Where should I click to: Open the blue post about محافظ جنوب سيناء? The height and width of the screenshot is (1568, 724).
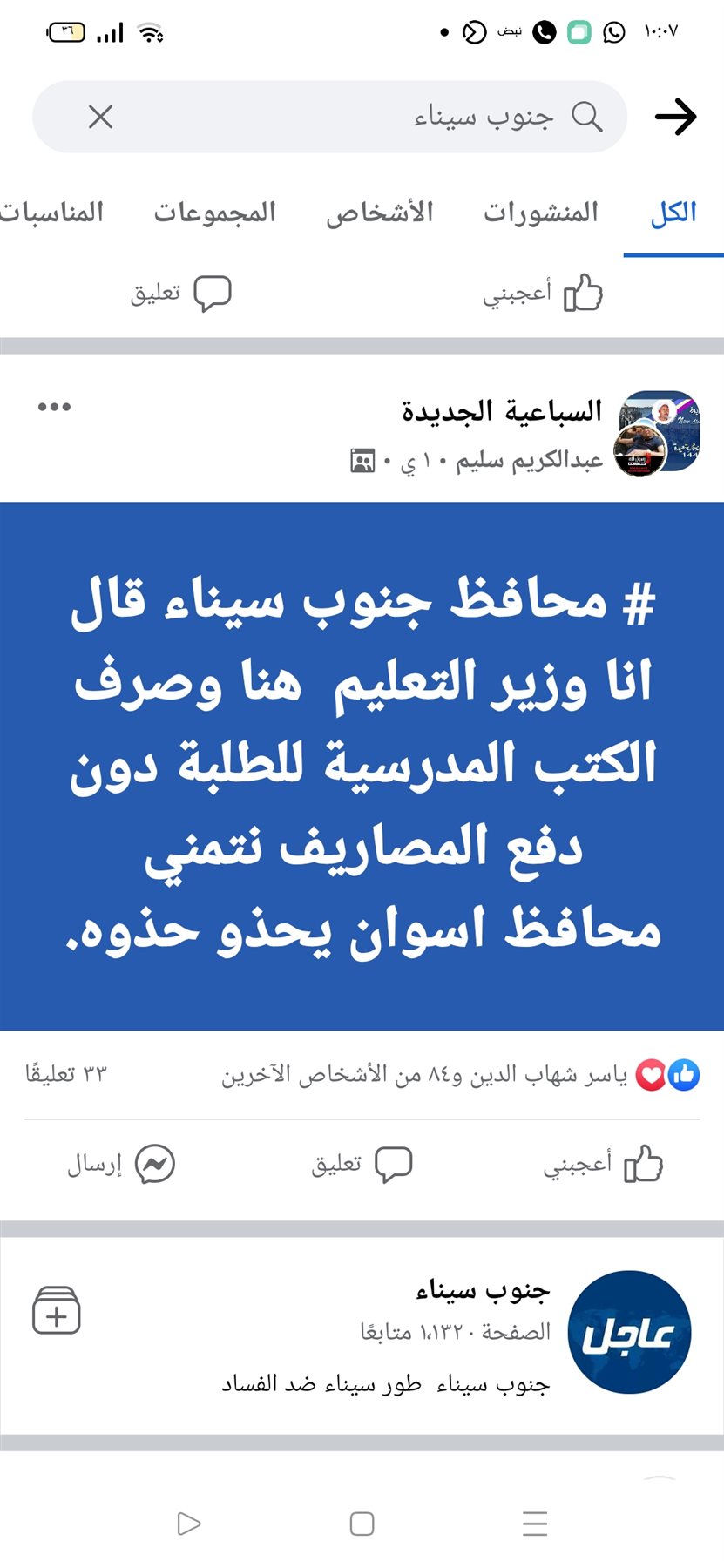click(x=362, y=765)
